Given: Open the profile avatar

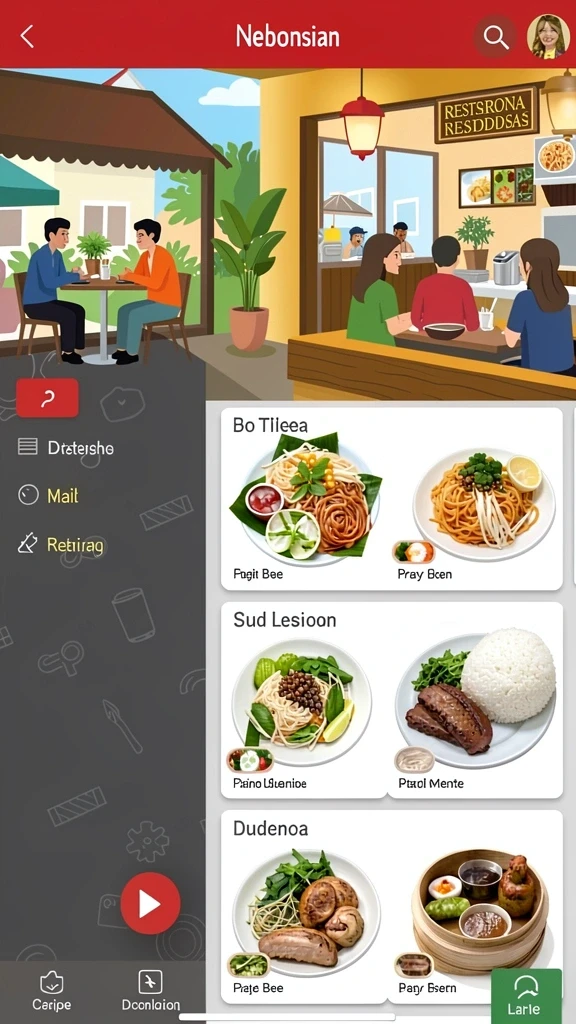Looking at the screenshot, I should 548,37.
